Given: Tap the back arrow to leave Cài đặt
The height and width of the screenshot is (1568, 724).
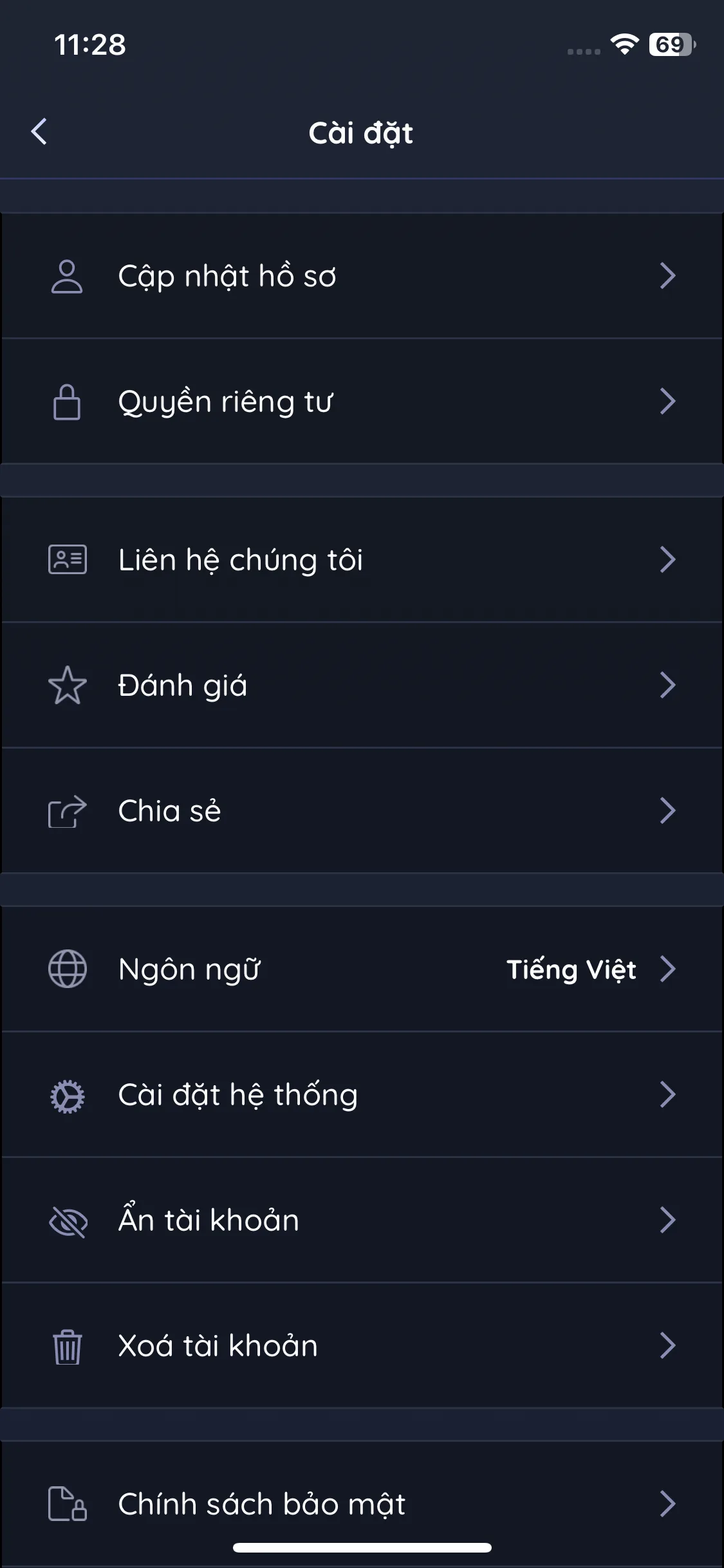Looking at the screenshot, I should pyautogui.click(x=40, y=132).
